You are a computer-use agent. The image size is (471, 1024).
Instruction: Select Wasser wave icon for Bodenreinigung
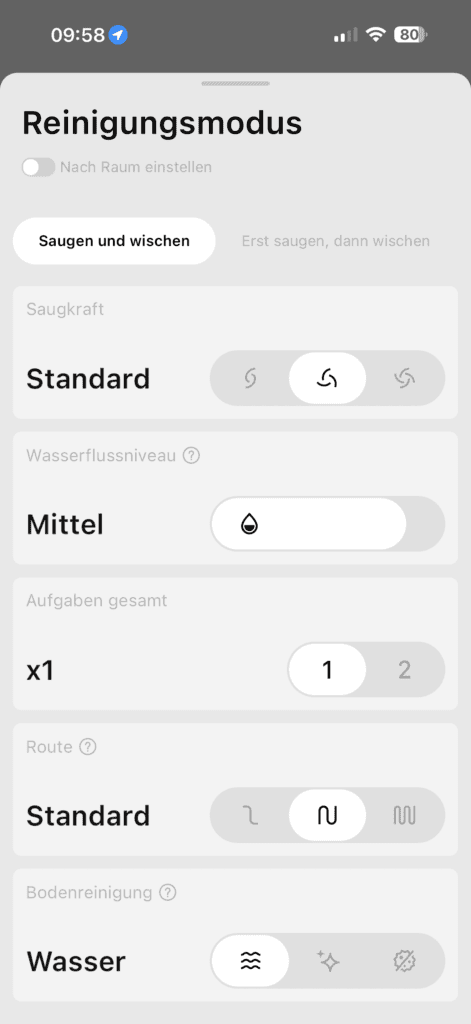pyautogui.click(x=250, y=961)
